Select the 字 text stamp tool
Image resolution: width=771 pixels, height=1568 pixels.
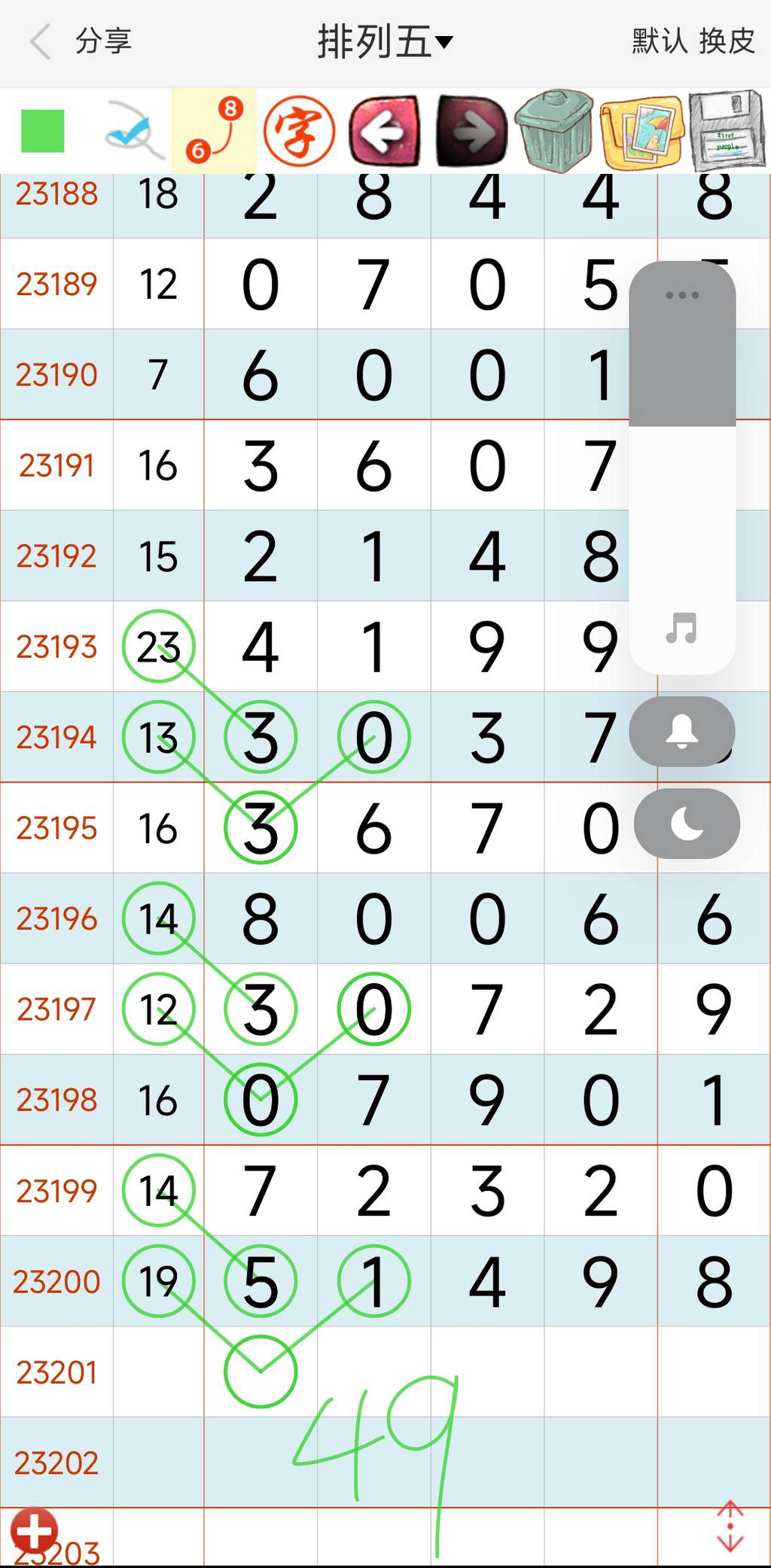click(299, 131)
